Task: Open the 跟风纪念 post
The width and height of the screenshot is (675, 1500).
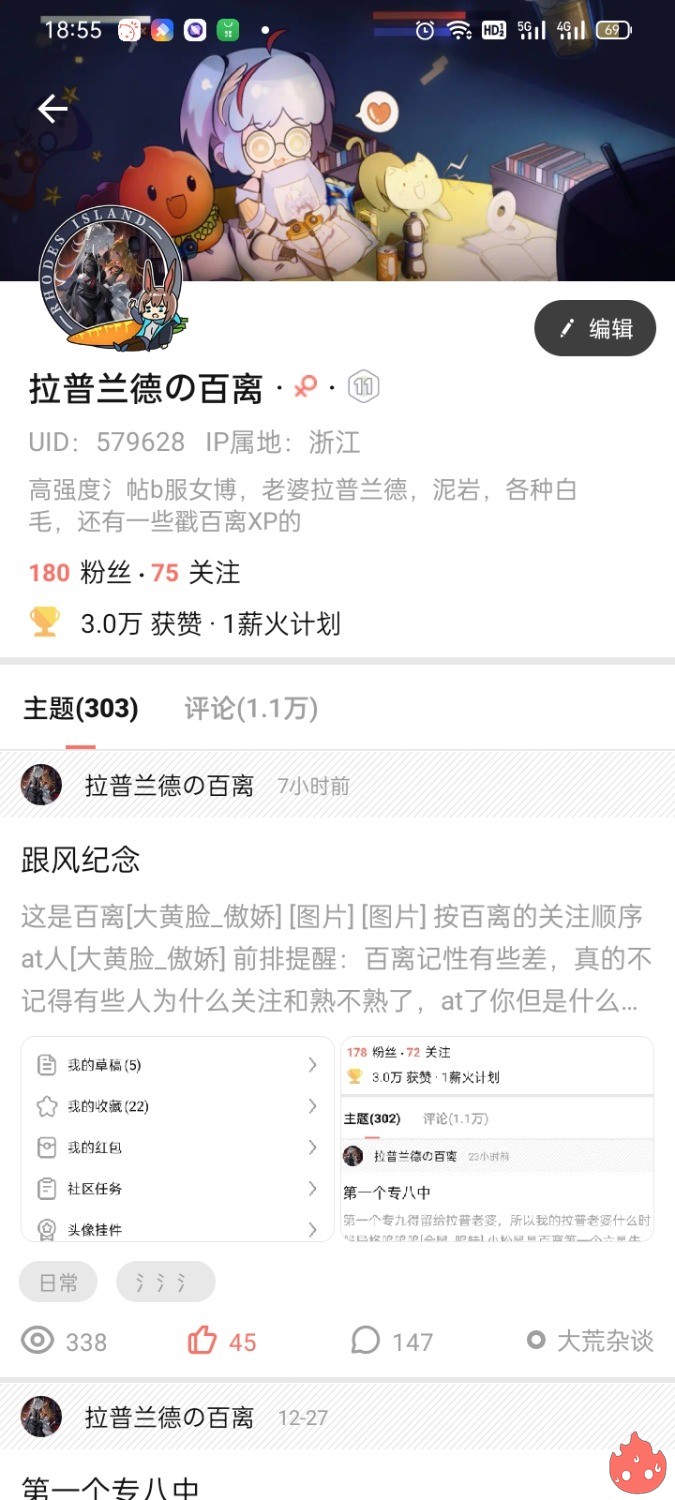Action: click(x=81, y=859)
